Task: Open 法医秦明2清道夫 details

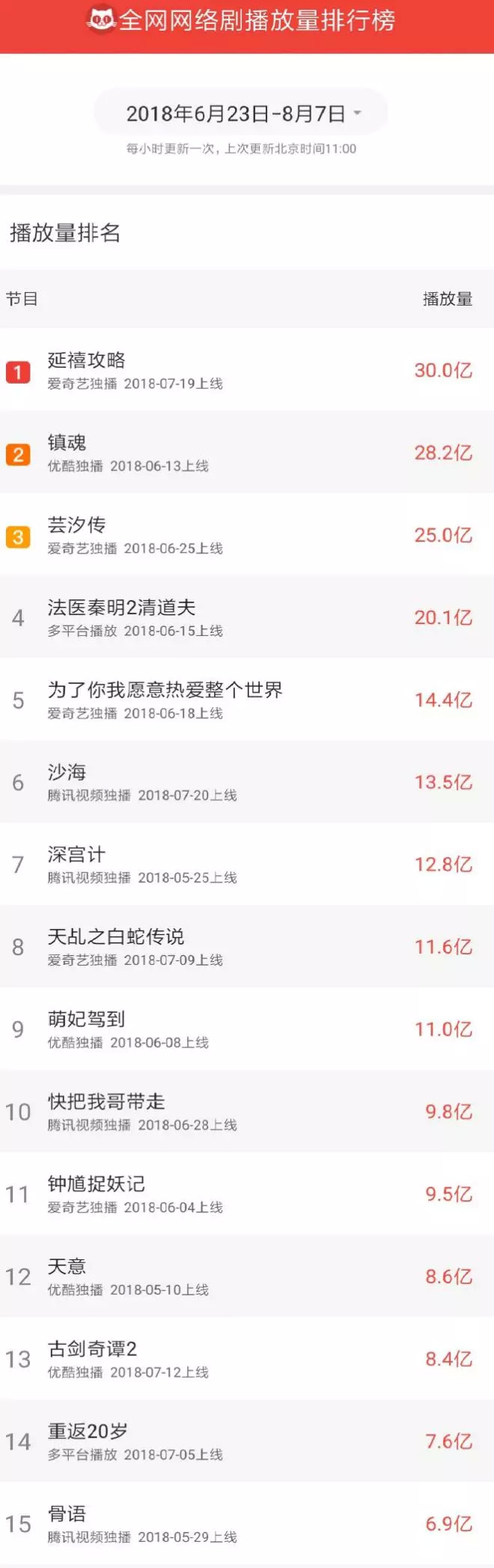Action: pos(247,617)
